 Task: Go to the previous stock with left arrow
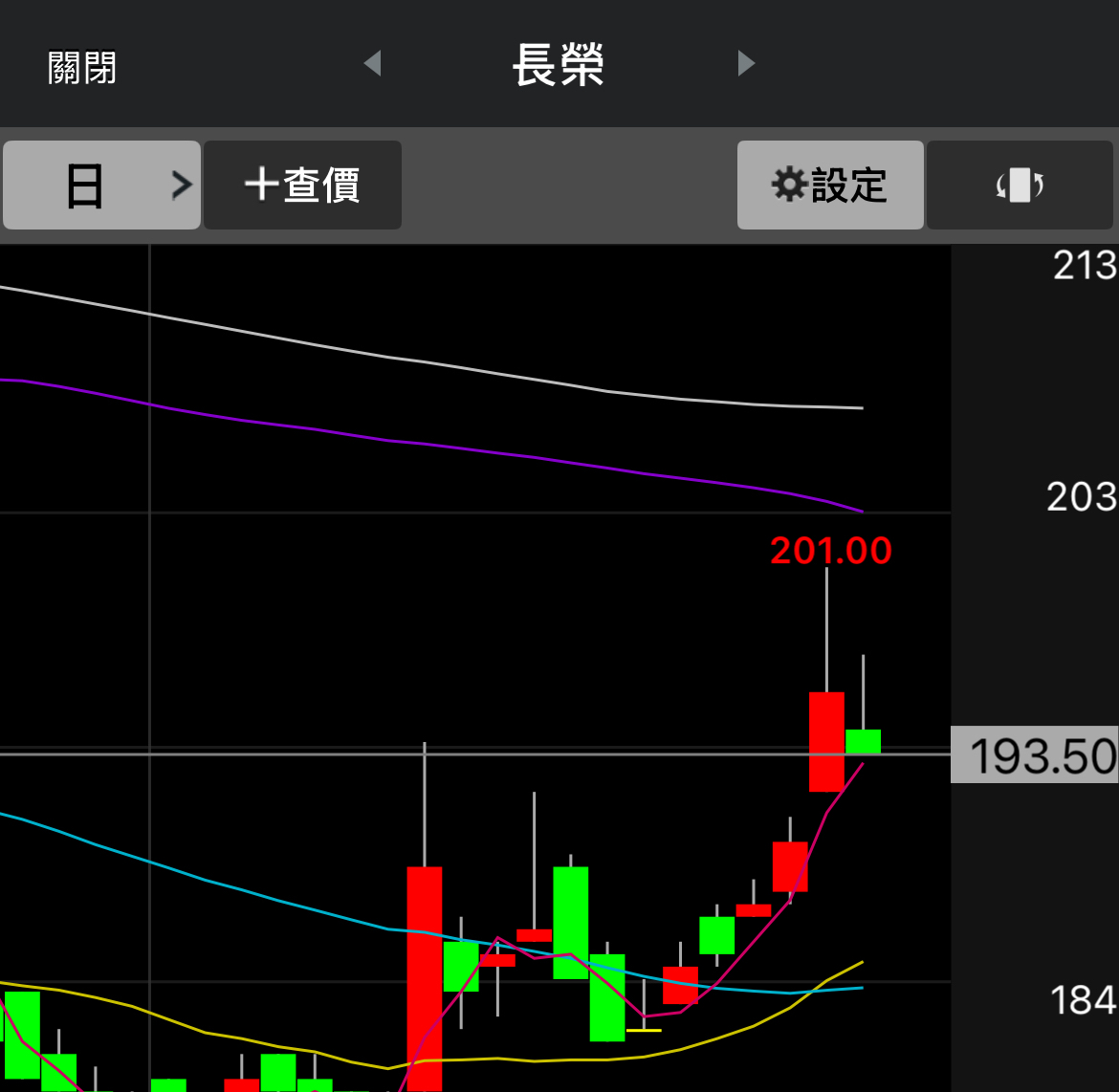click(373, 64)
